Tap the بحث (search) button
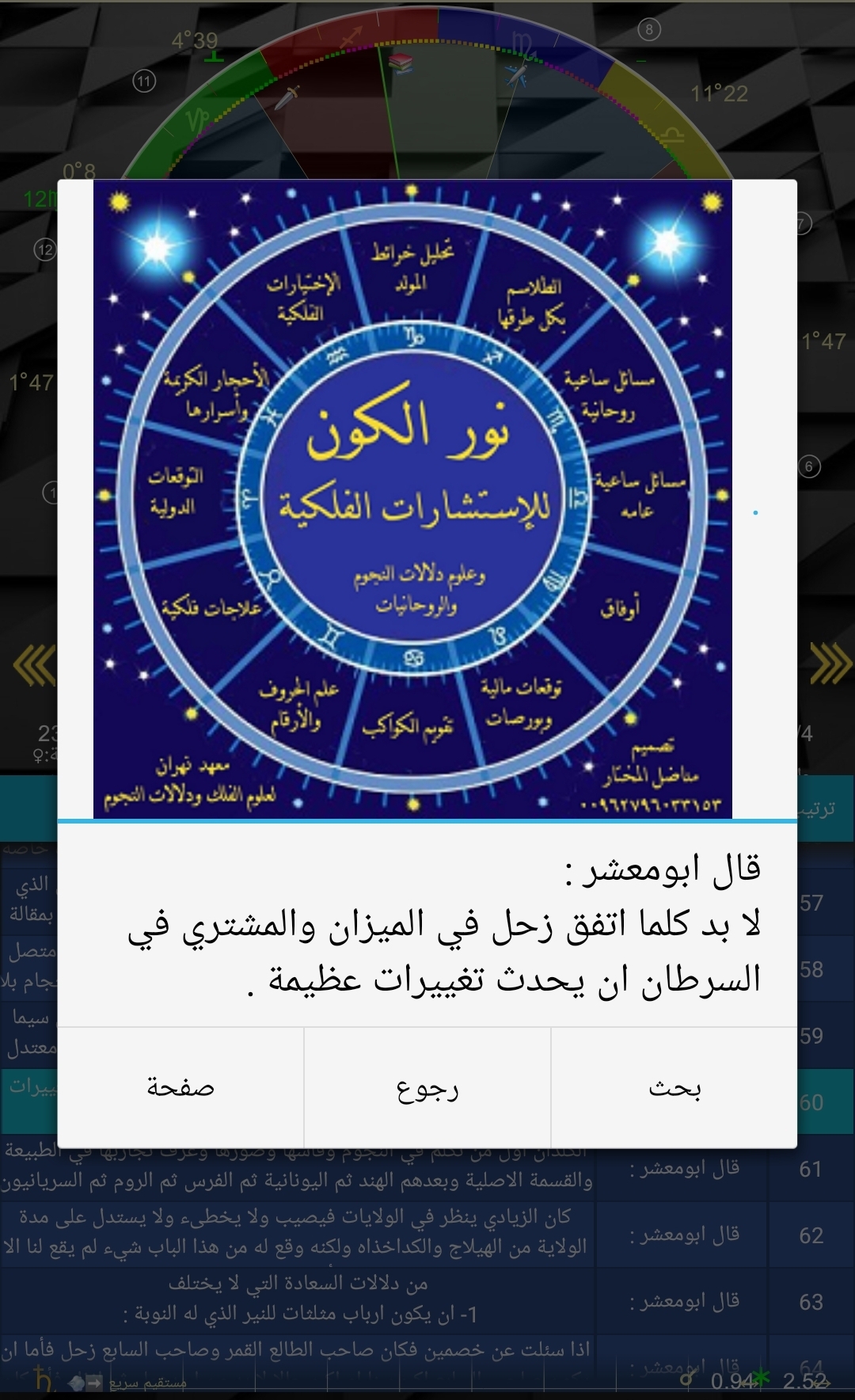 coord(674,1088)
